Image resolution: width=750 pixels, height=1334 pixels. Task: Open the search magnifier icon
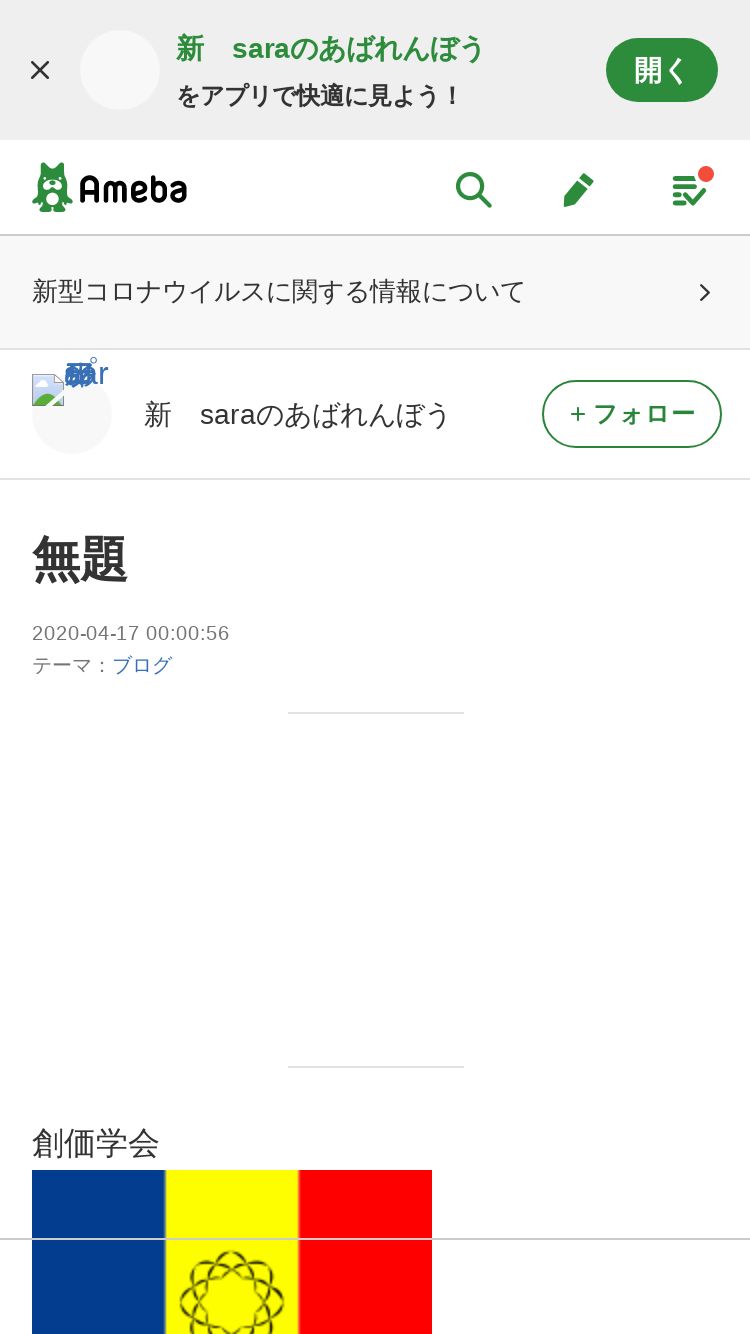(x=473, y=189)
